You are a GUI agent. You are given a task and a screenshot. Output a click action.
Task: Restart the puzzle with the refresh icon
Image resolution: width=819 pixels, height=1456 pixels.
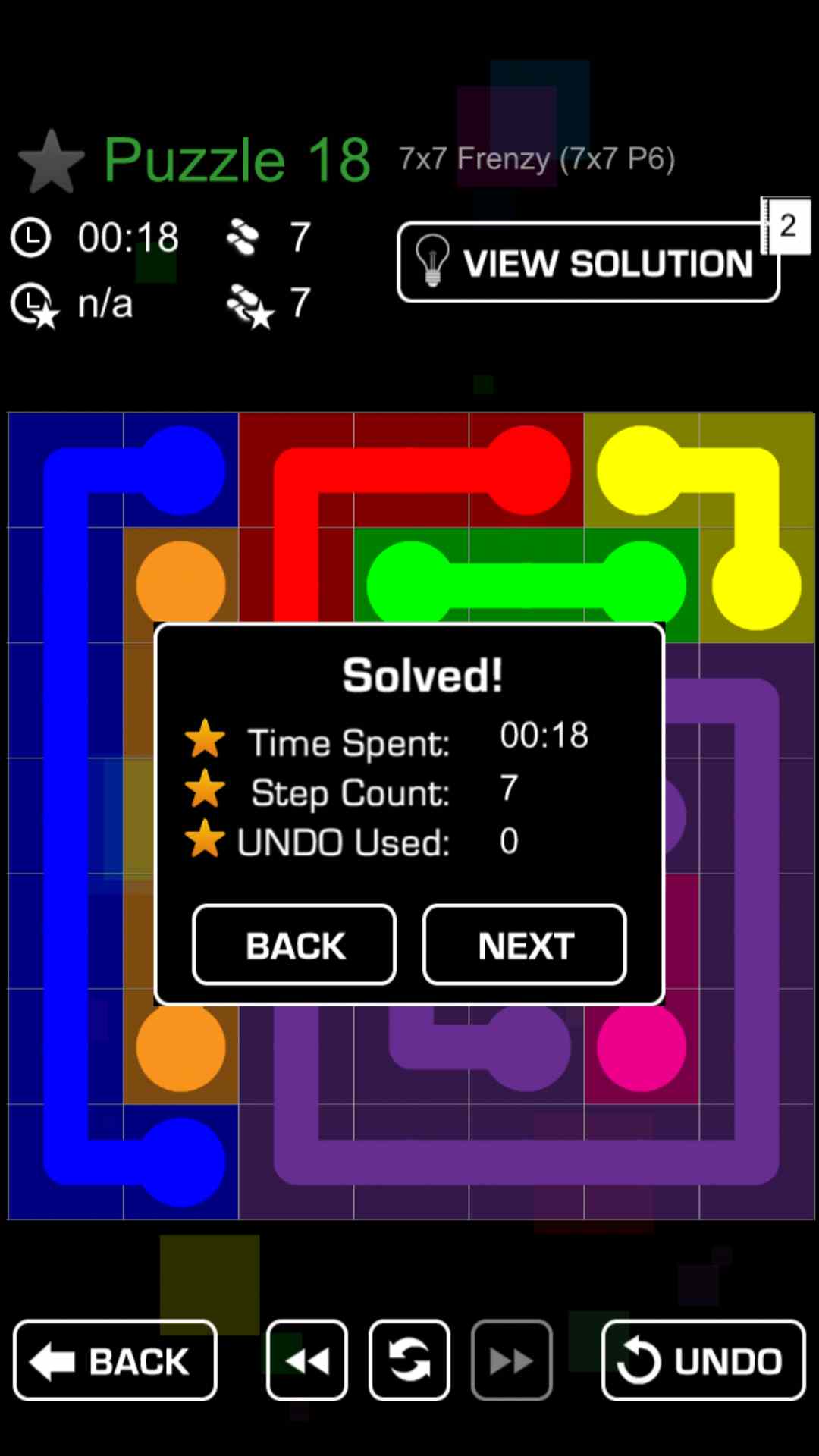409,1360
